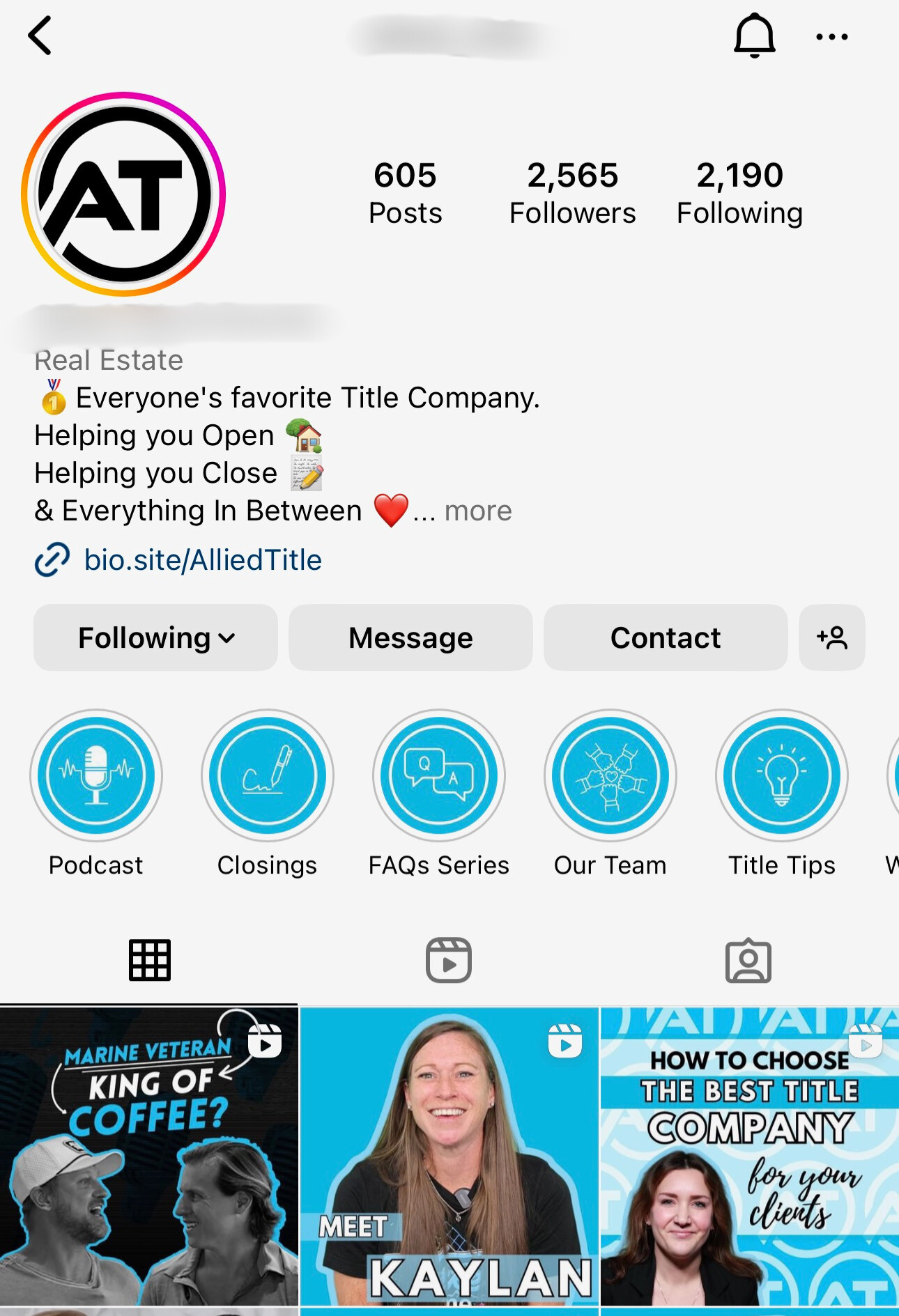
Task: View the 2,565 followers list
Action: 572,193
